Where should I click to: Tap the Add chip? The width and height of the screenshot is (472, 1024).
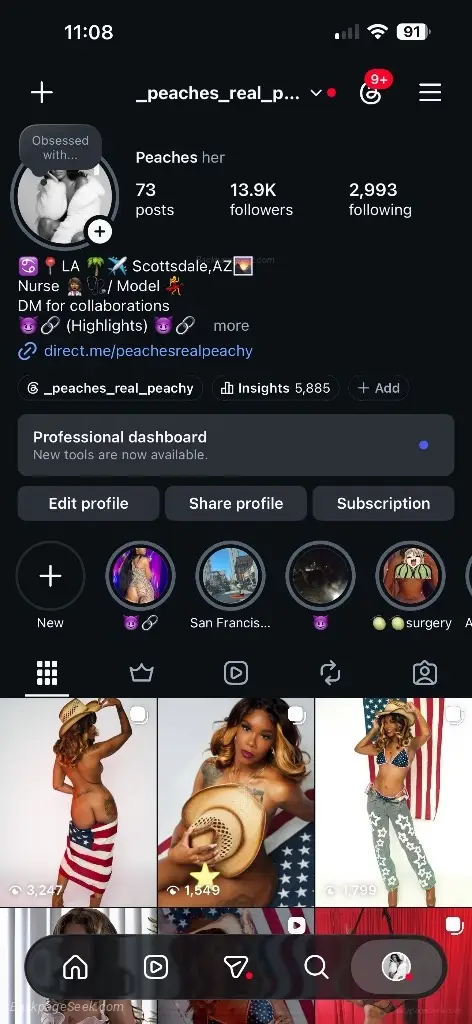point(379,388)
